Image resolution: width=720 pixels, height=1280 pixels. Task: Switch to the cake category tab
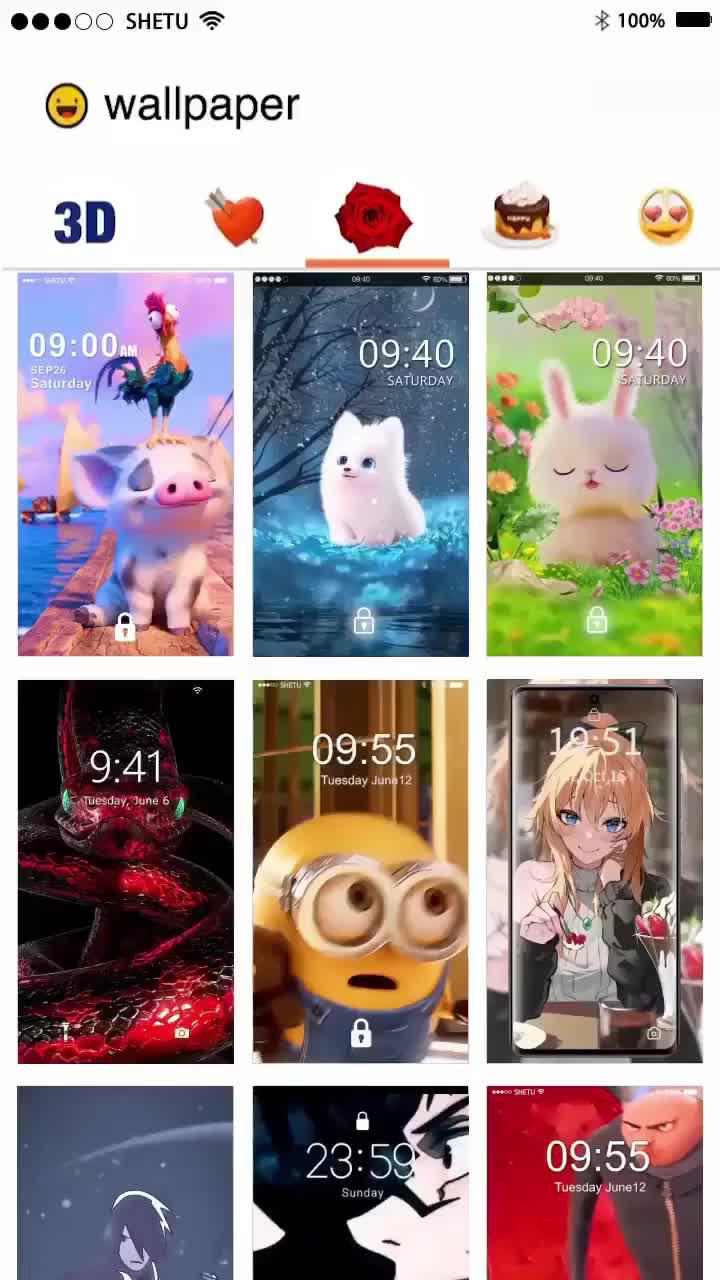click(522, 215)
